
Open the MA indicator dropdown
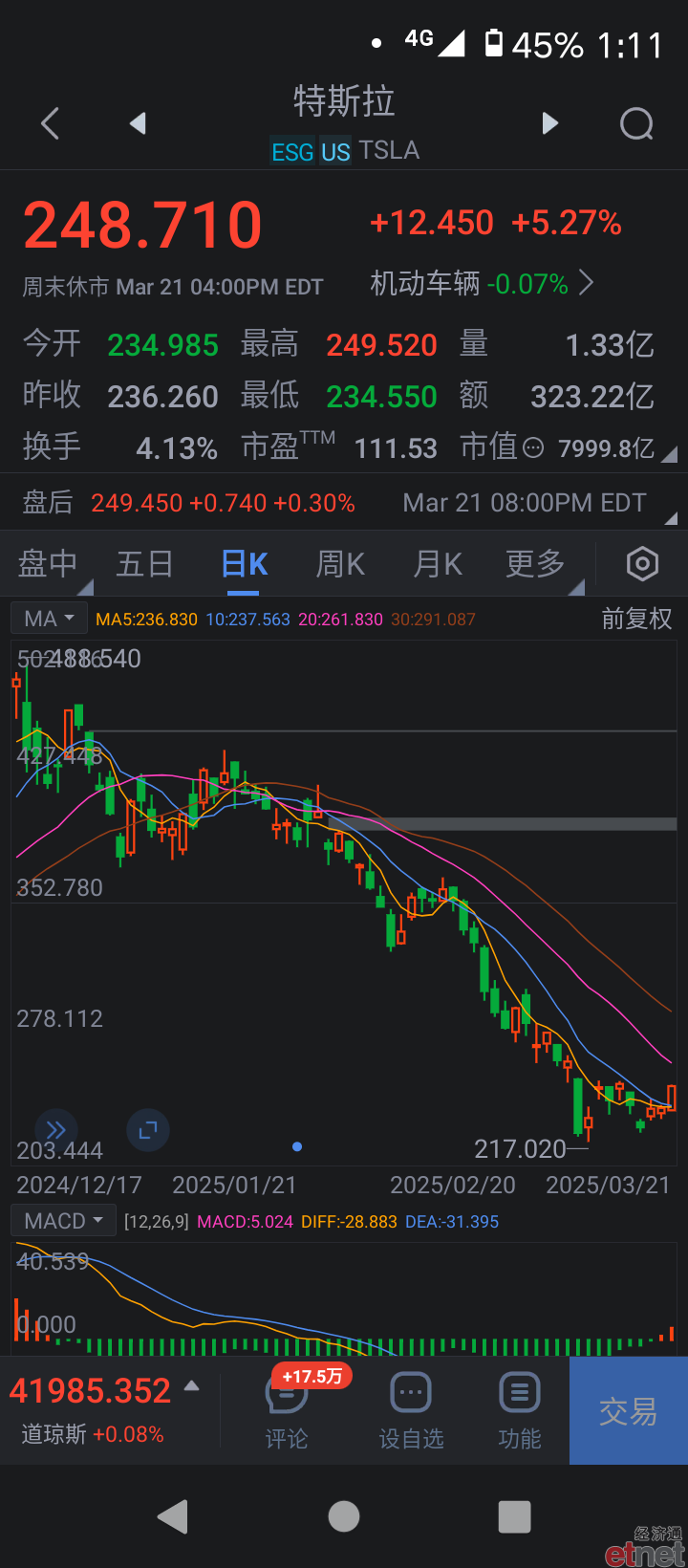coord(50,619)
